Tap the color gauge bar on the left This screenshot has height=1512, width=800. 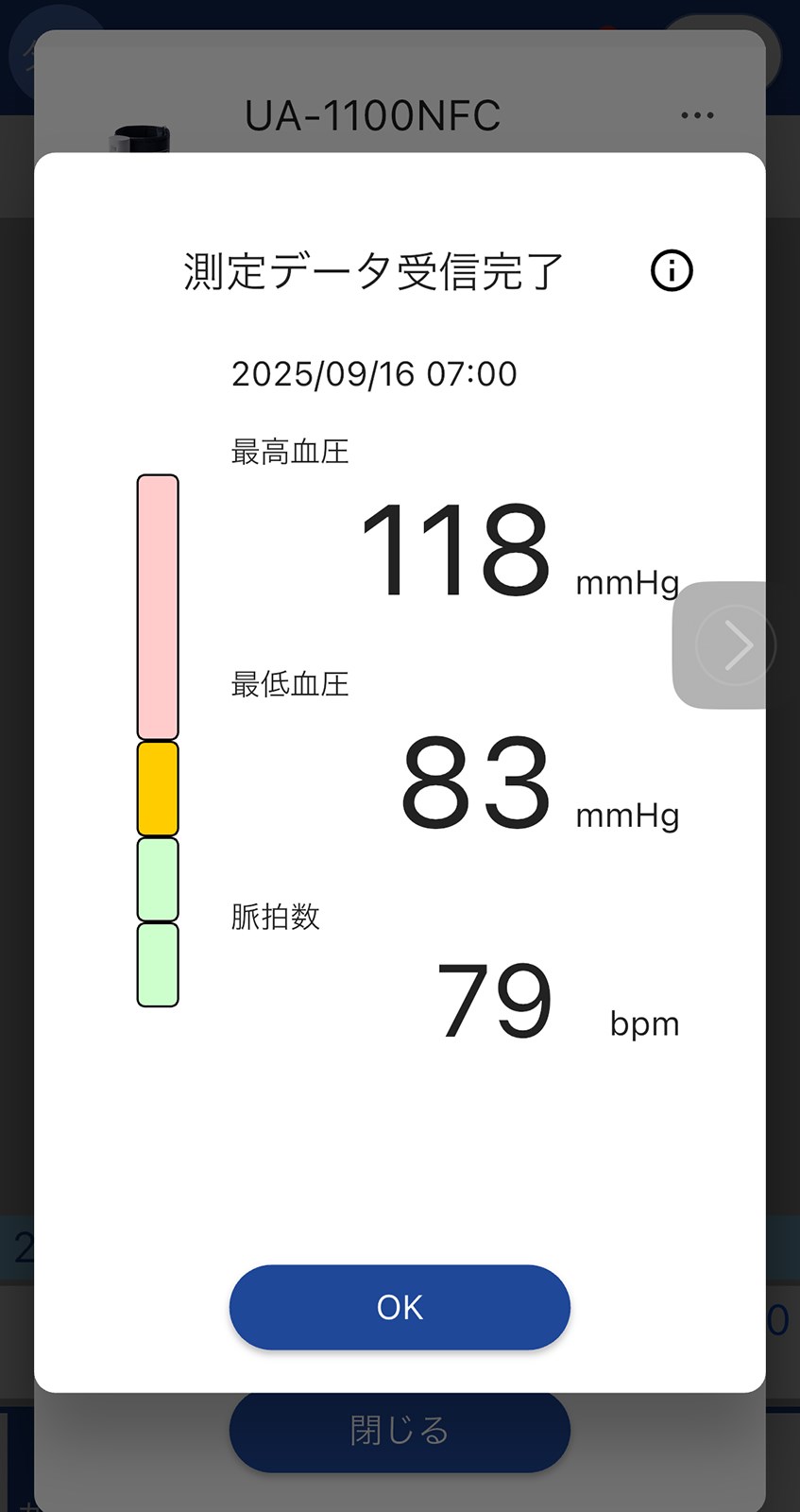pyautogui.click(x=157, y=737)
